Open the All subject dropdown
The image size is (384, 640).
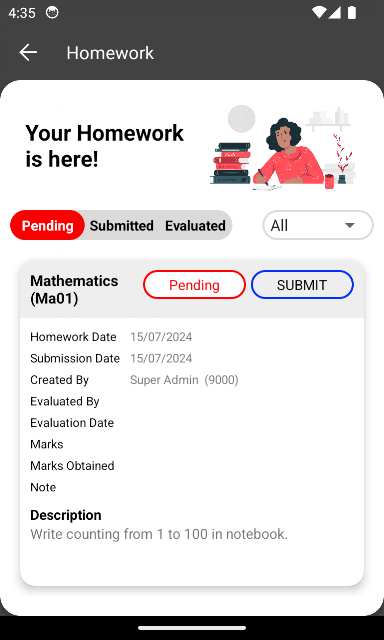pos(318,225)
